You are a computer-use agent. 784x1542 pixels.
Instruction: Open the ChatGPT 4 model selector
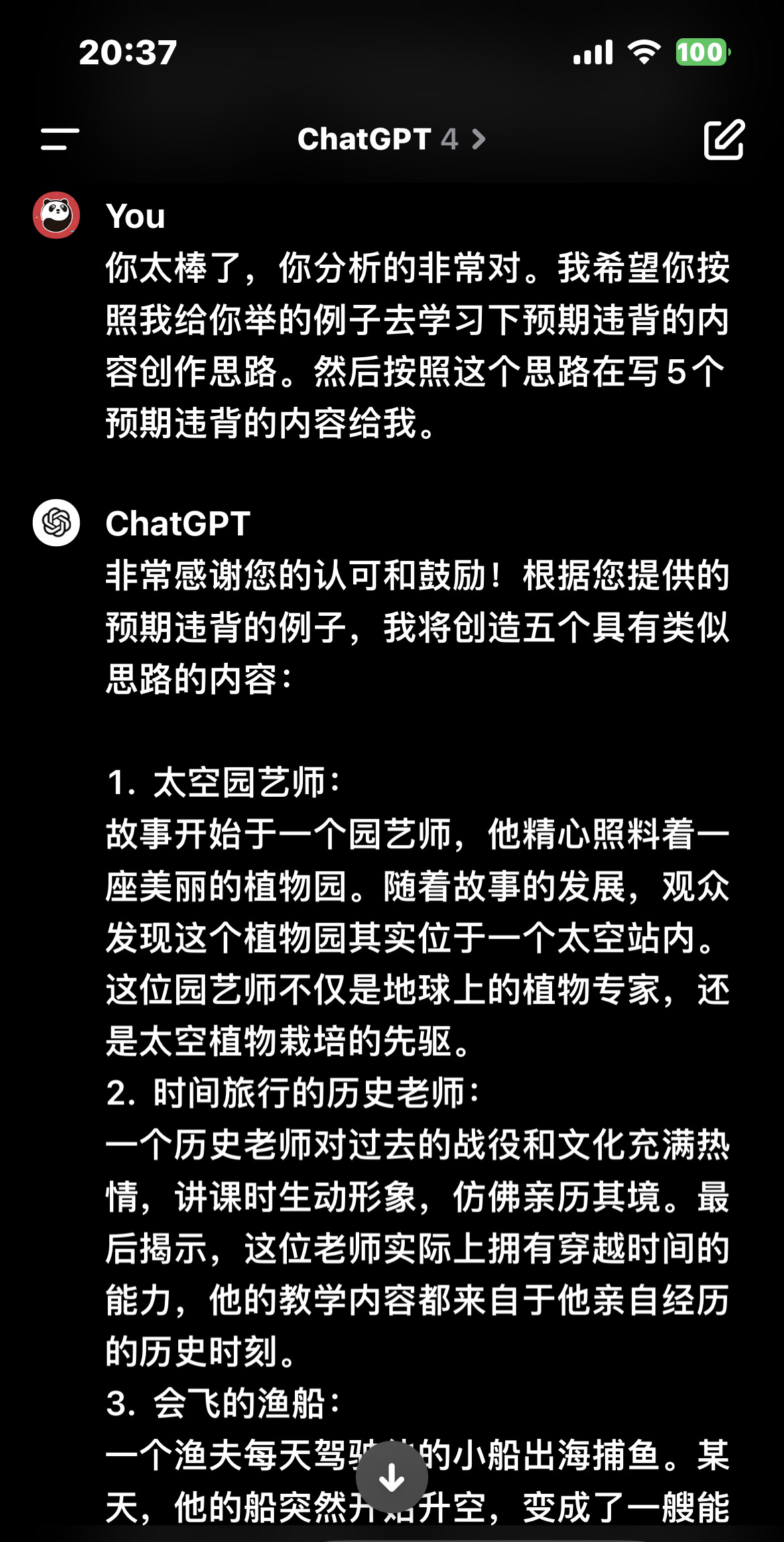(x=391, y=139)
